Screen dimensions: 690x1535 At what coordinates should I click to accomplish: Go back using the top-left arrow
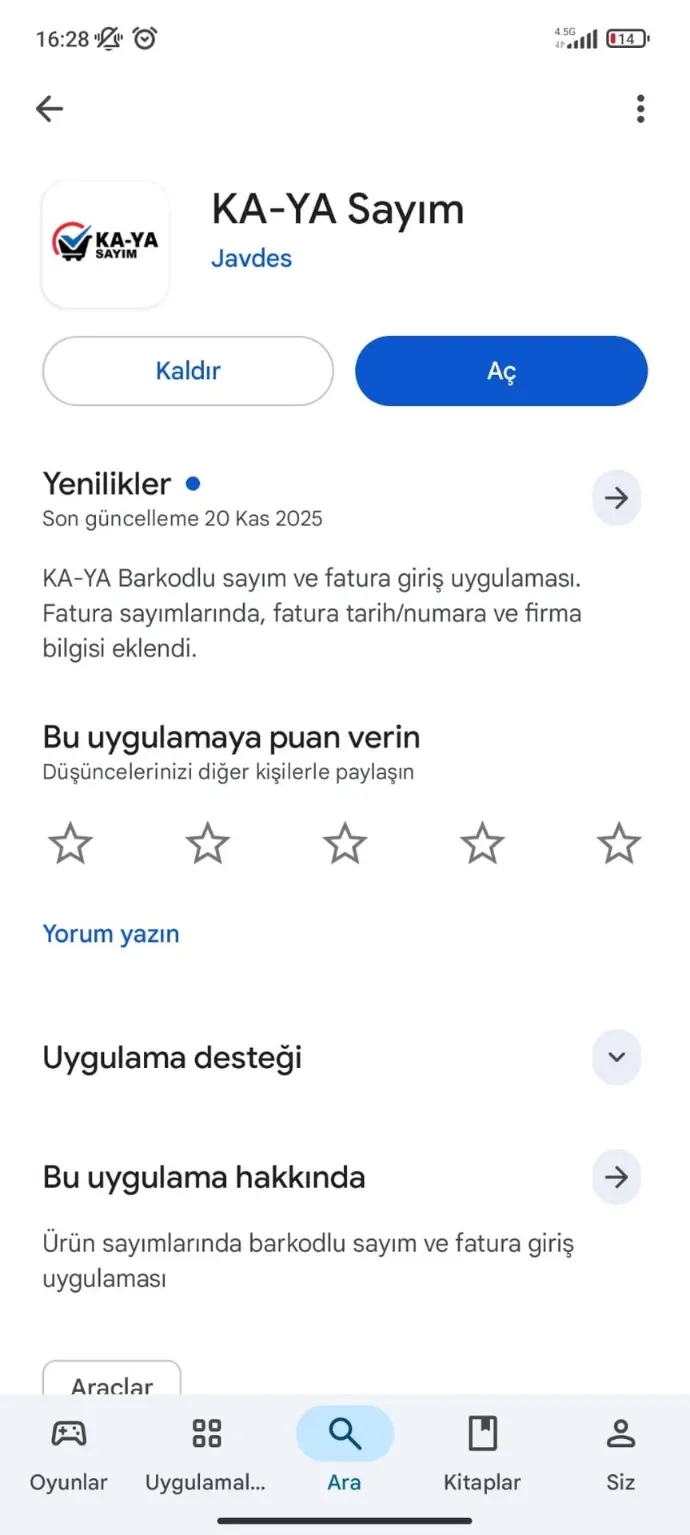(x=49, y=109)
